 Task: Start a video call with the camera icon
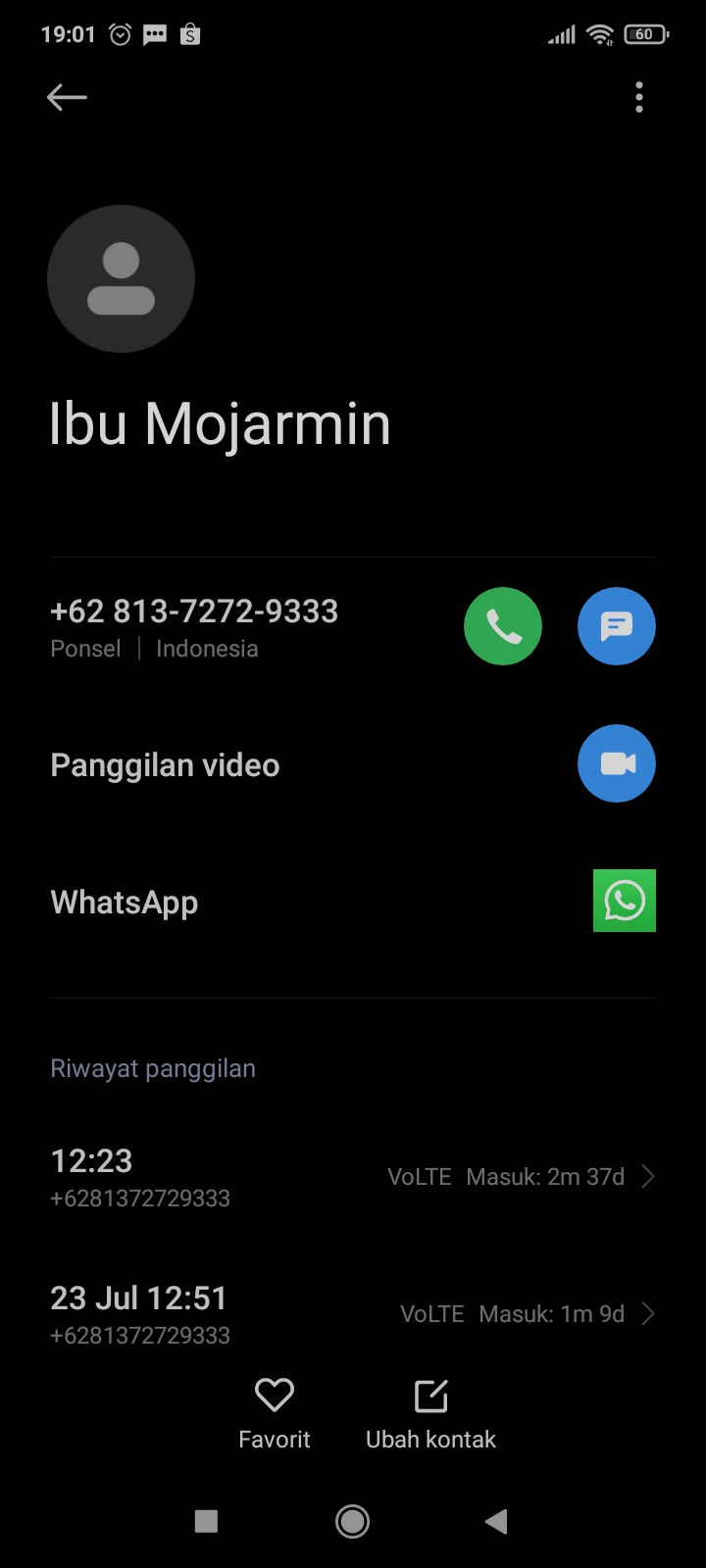(616, 763)
